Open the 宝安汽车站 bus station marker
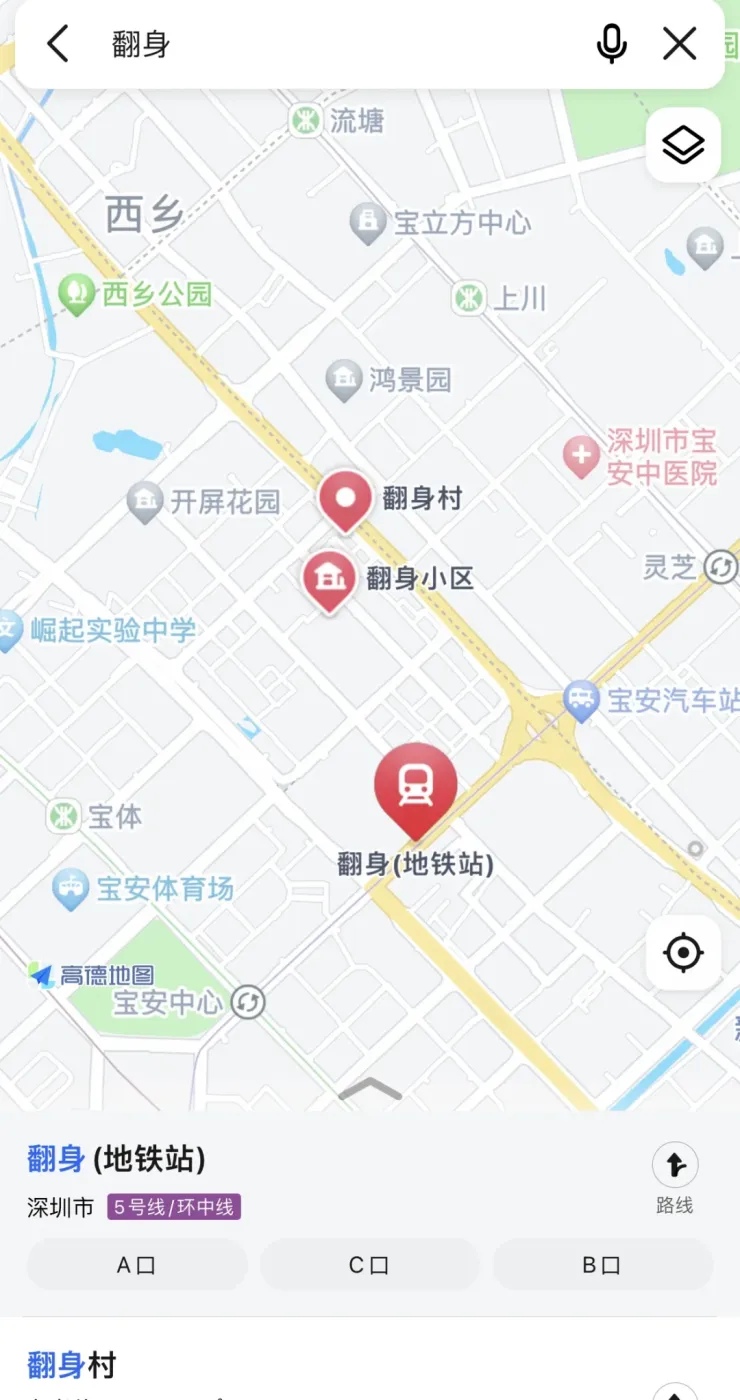 tap(581, 700)
